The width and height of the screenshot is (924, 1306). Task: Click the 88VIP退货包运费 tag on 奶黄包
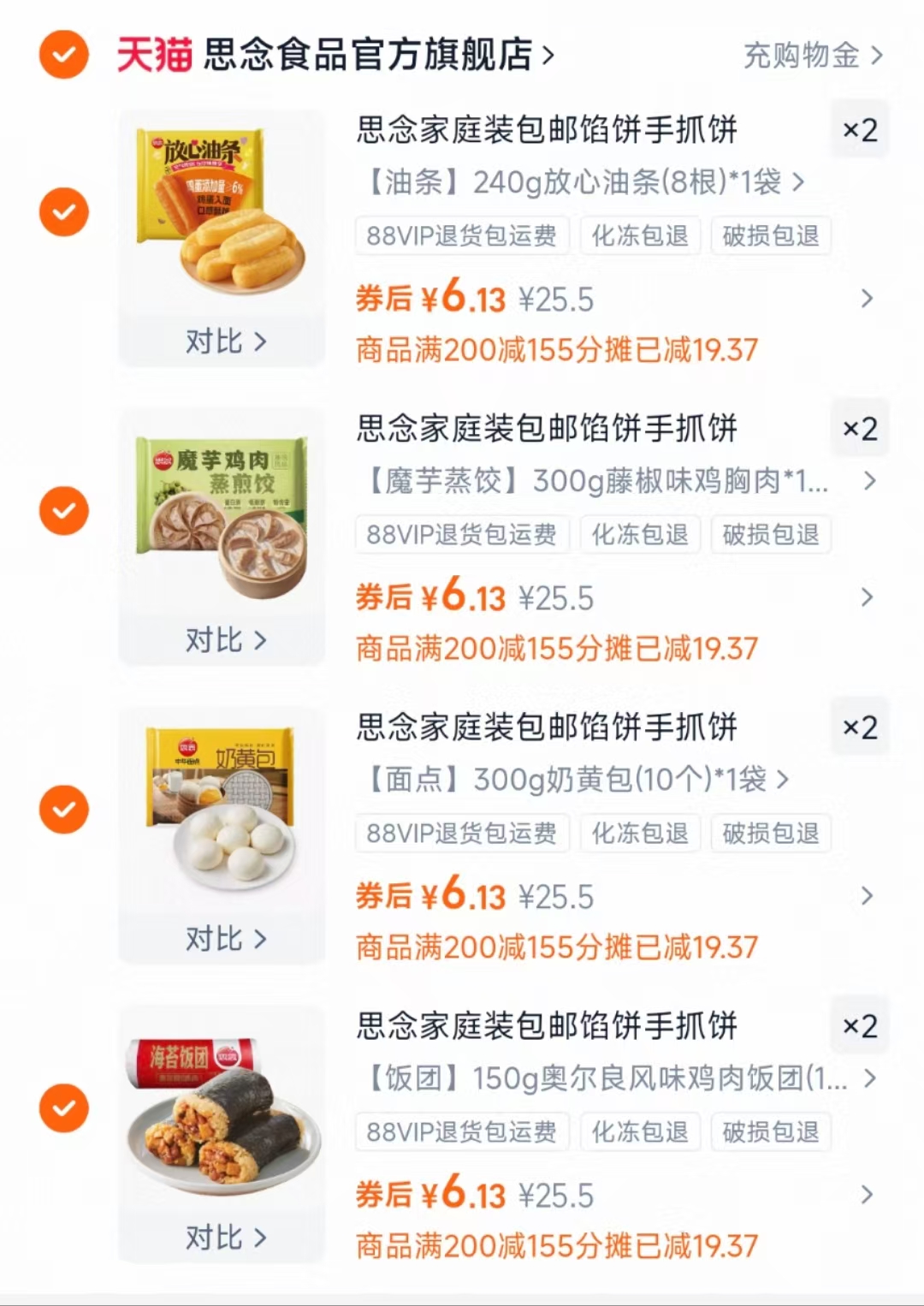[461, 833]
